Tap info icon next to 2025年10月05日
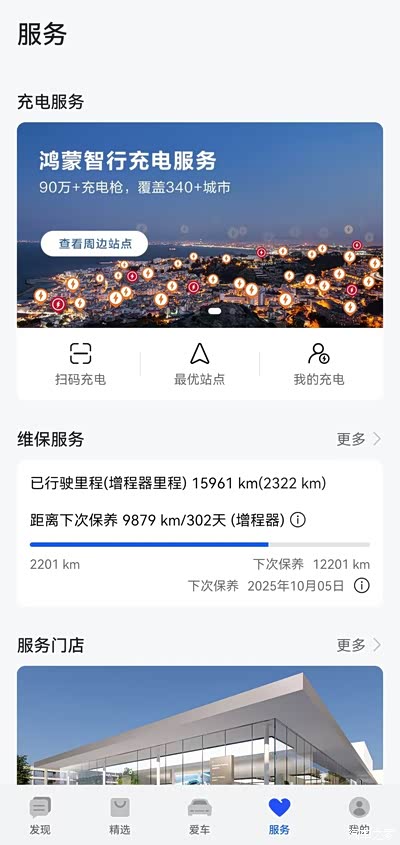This screenshot has height=845, width=400. click(x=362, y=585)
